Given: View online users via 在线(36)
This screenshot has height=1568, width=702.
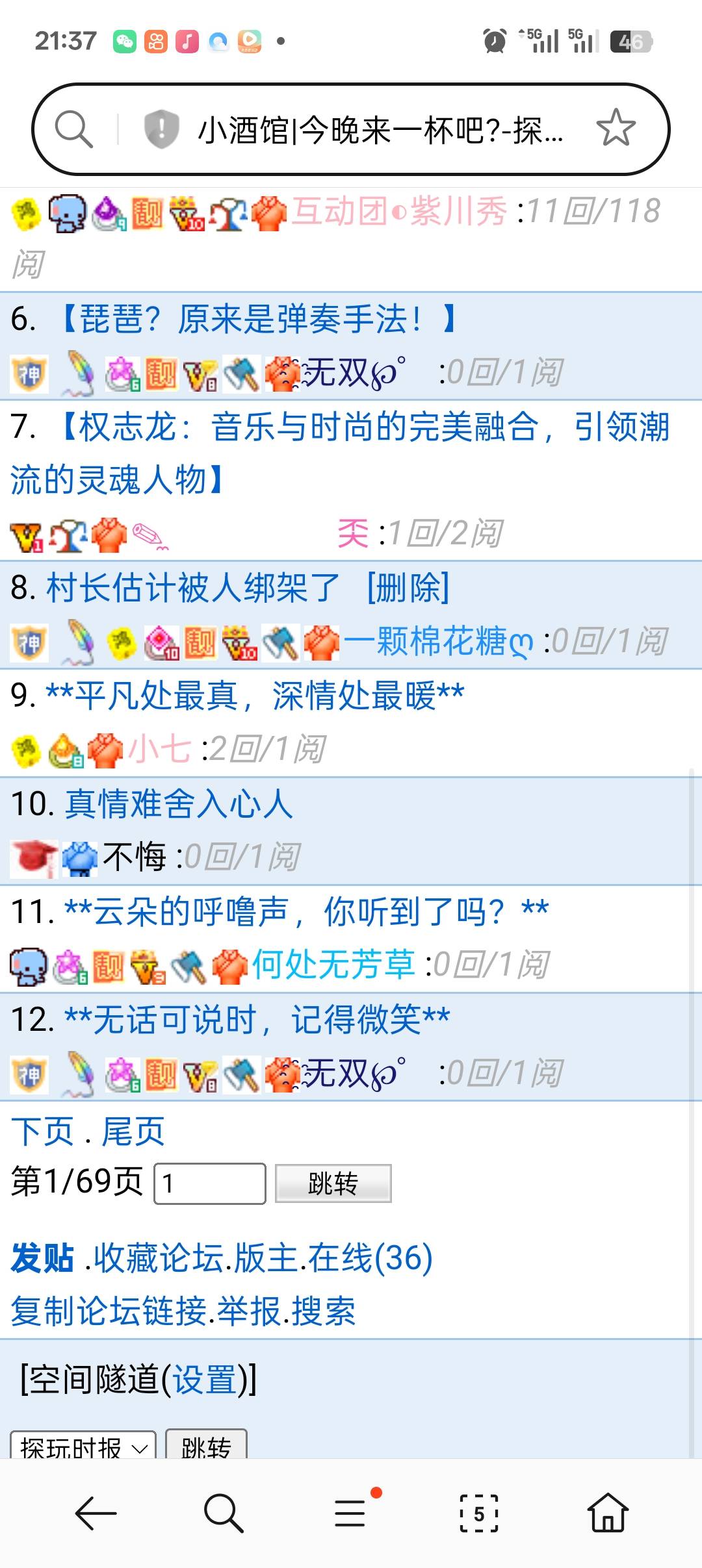Looking at the screenshot, I should coord(370,1258).
